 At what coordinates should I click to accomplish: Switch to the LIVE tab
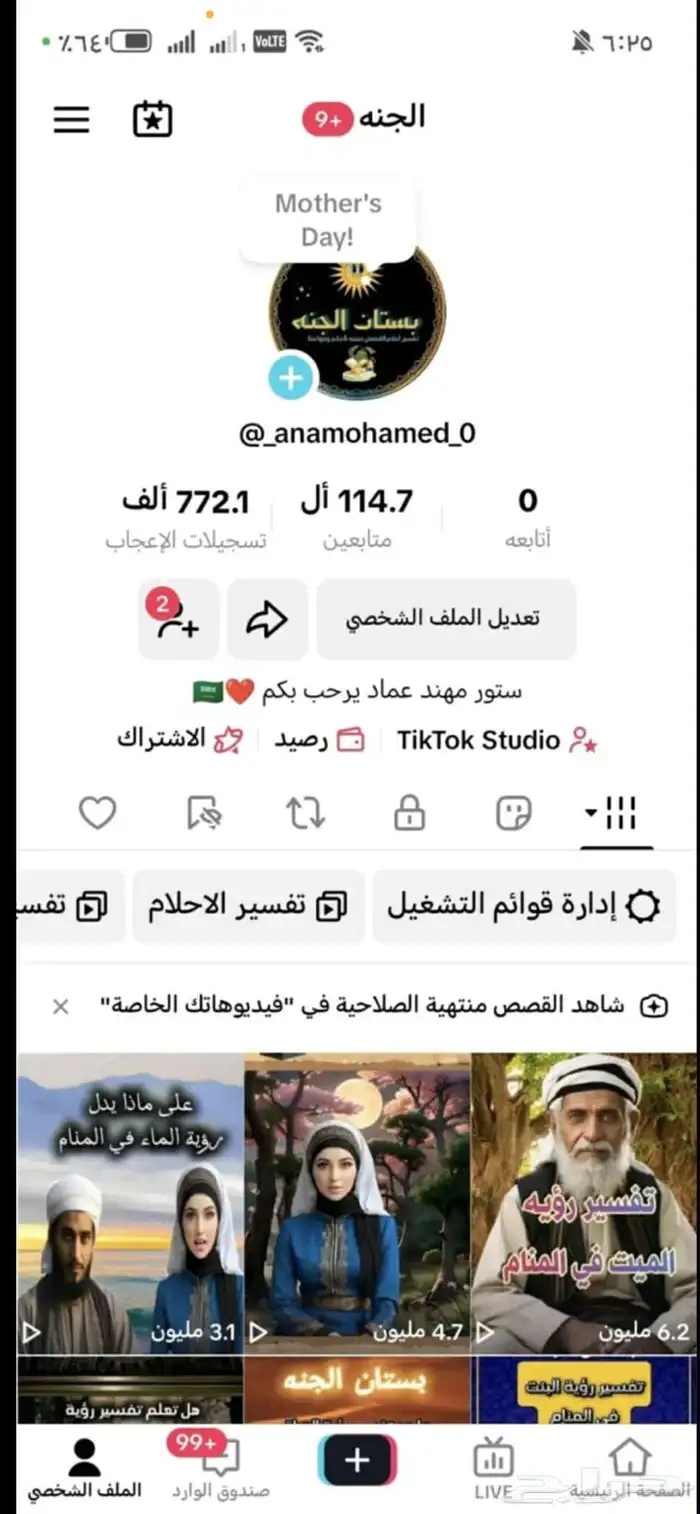(493, 1468)
